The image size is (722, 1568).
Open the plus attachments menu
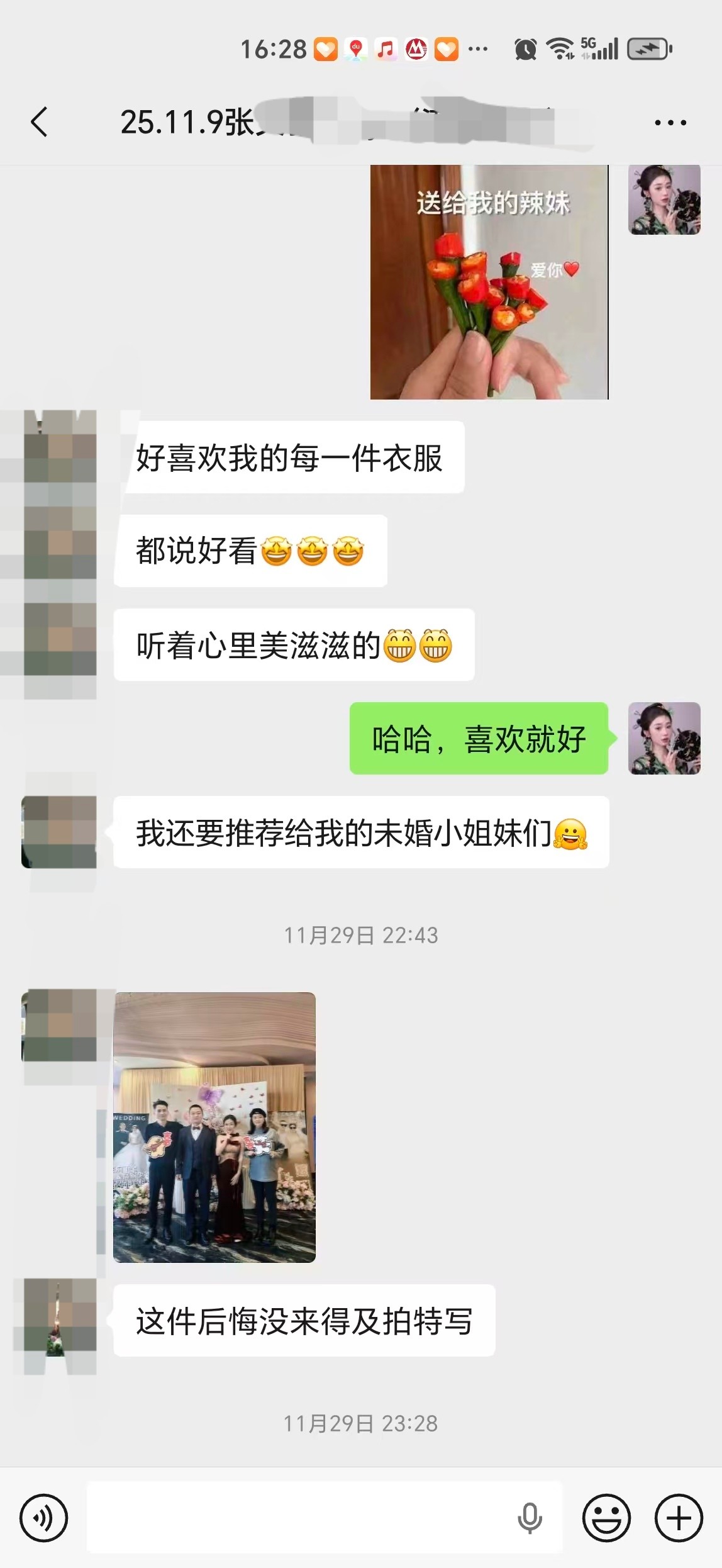pos(679,1518)
